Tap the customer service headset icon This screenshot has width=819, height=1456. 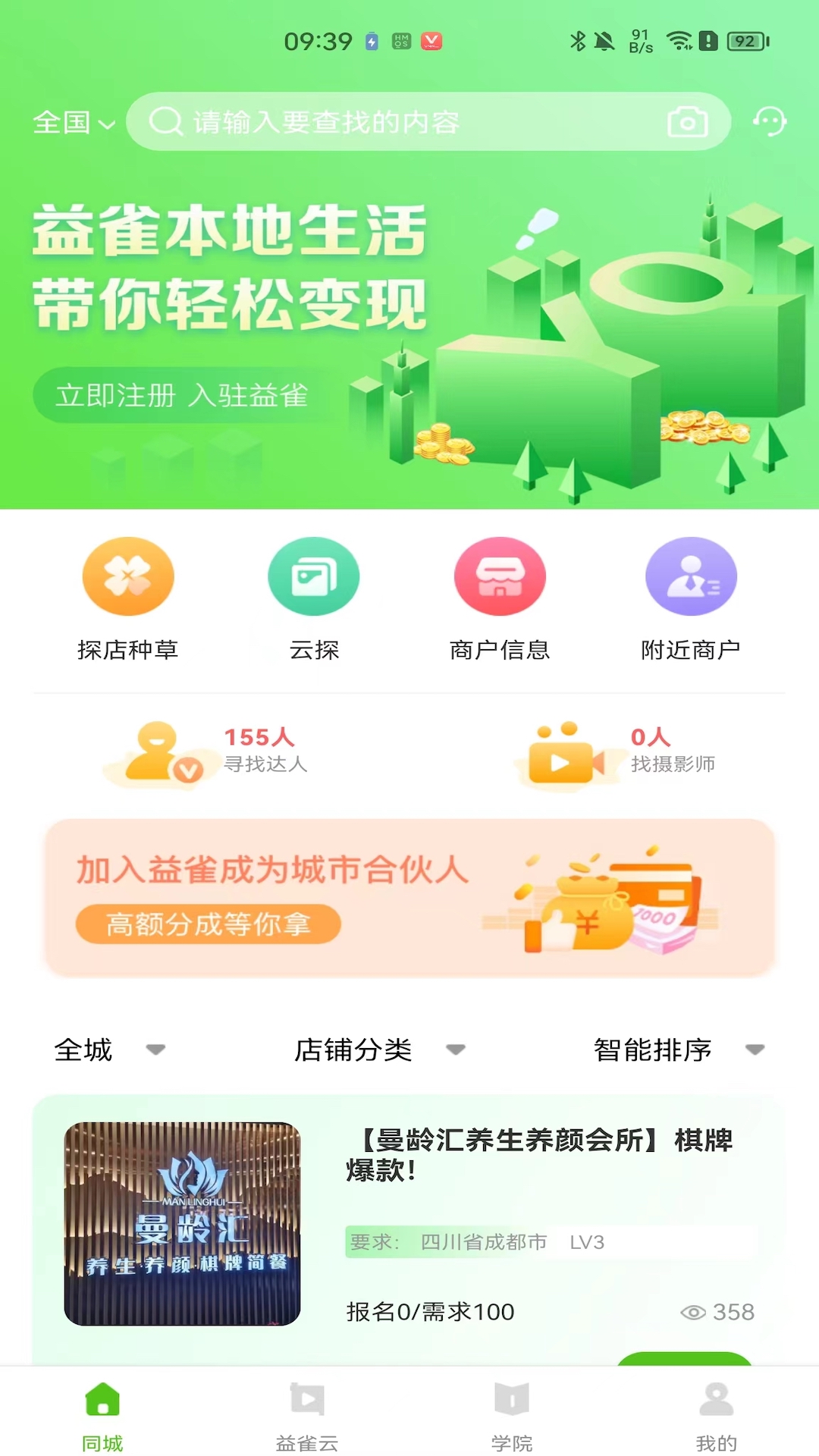coord(770,121)
